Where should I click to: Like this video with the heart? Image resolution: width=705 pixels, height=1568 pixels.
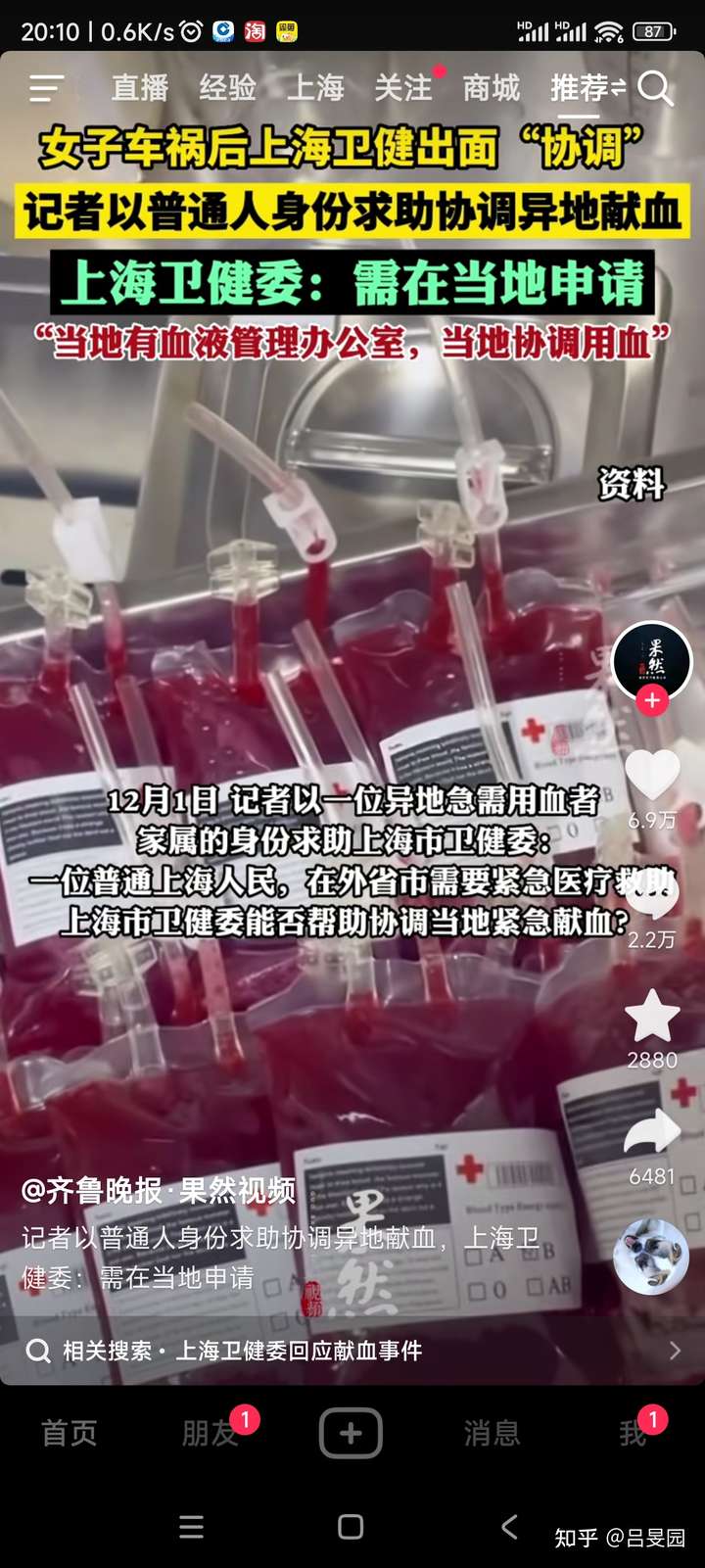652,775
